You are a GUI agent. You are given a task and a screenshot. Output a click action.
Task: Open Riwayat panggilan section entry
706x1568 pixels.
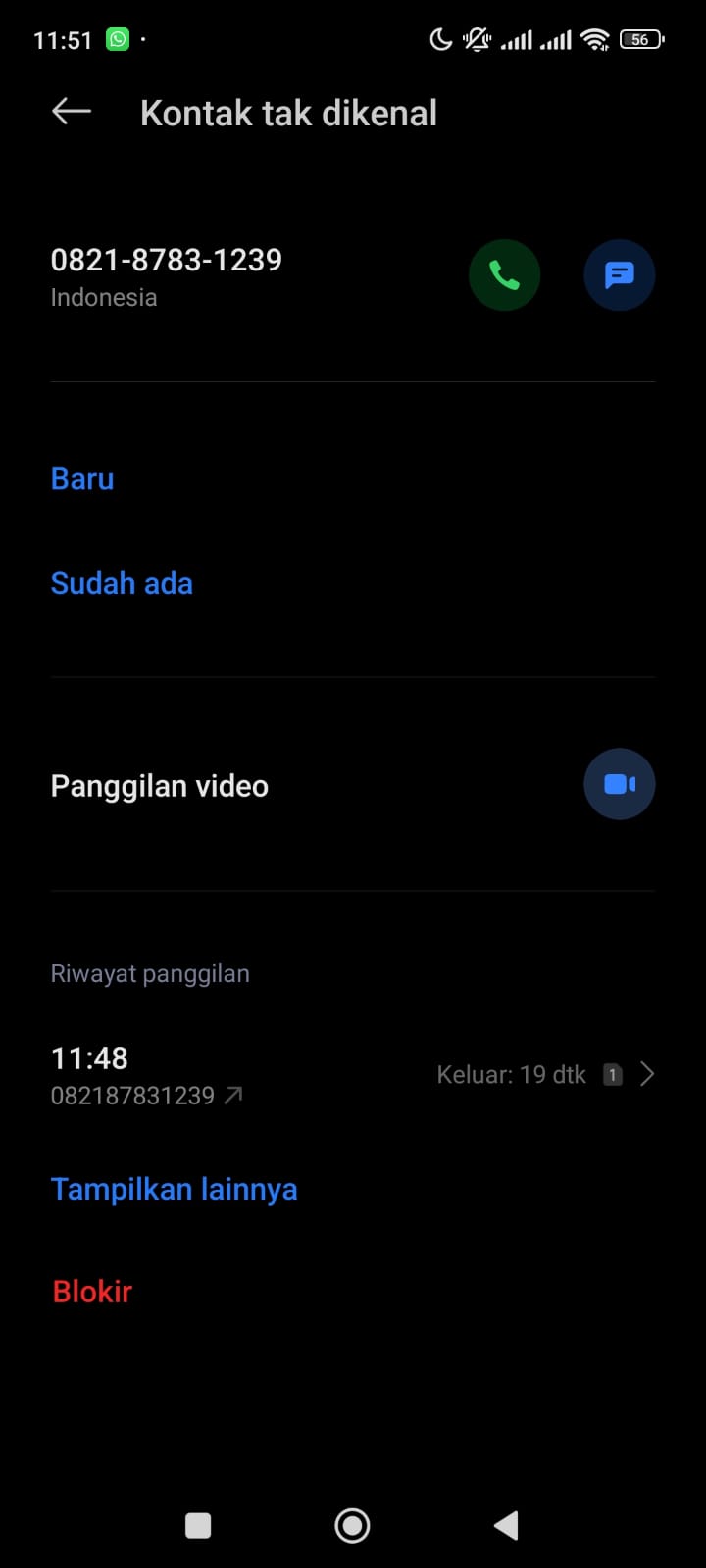tap(150, 973)
